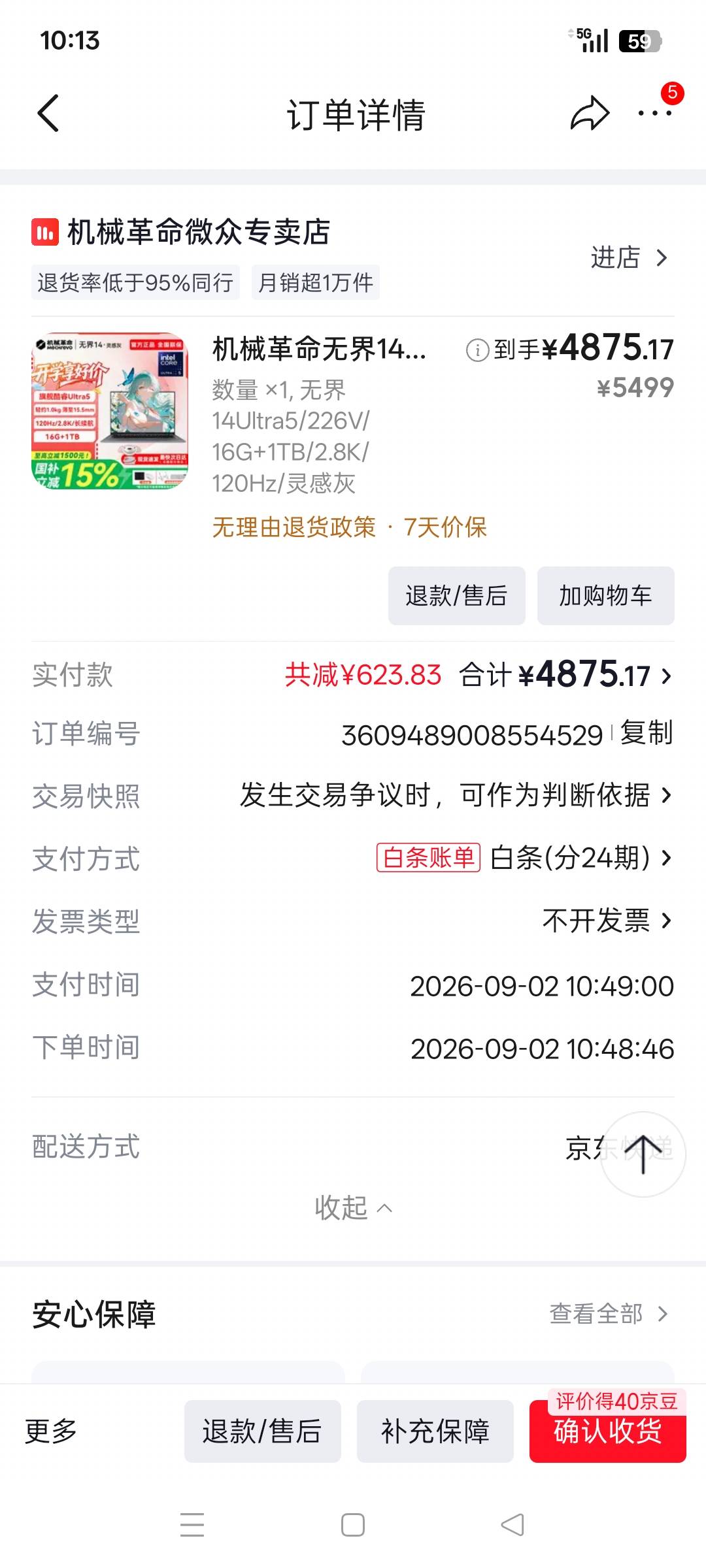Collapse order details with 收起

[353, 1207]
